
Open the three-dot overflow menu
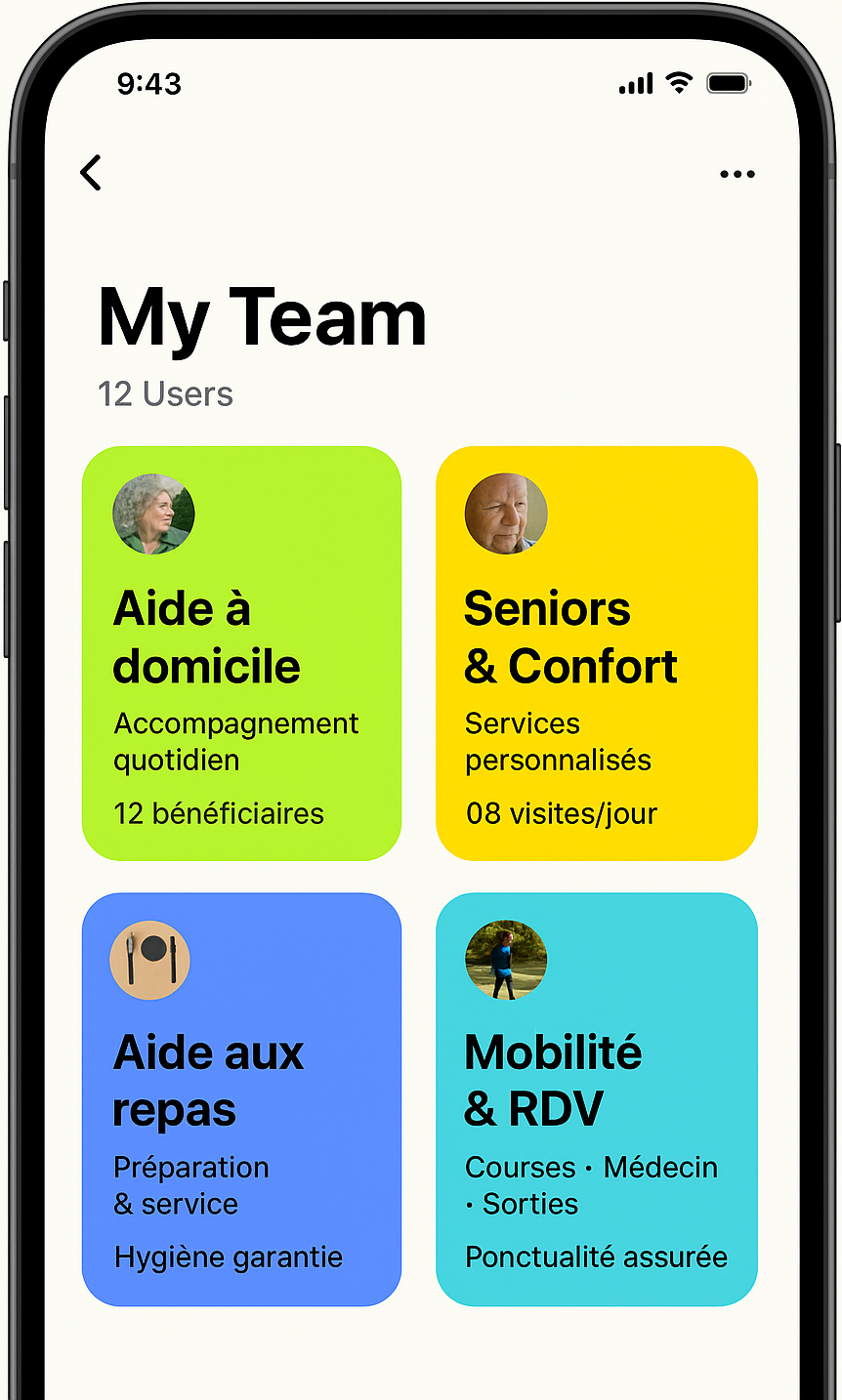click(x=737, y=175)
